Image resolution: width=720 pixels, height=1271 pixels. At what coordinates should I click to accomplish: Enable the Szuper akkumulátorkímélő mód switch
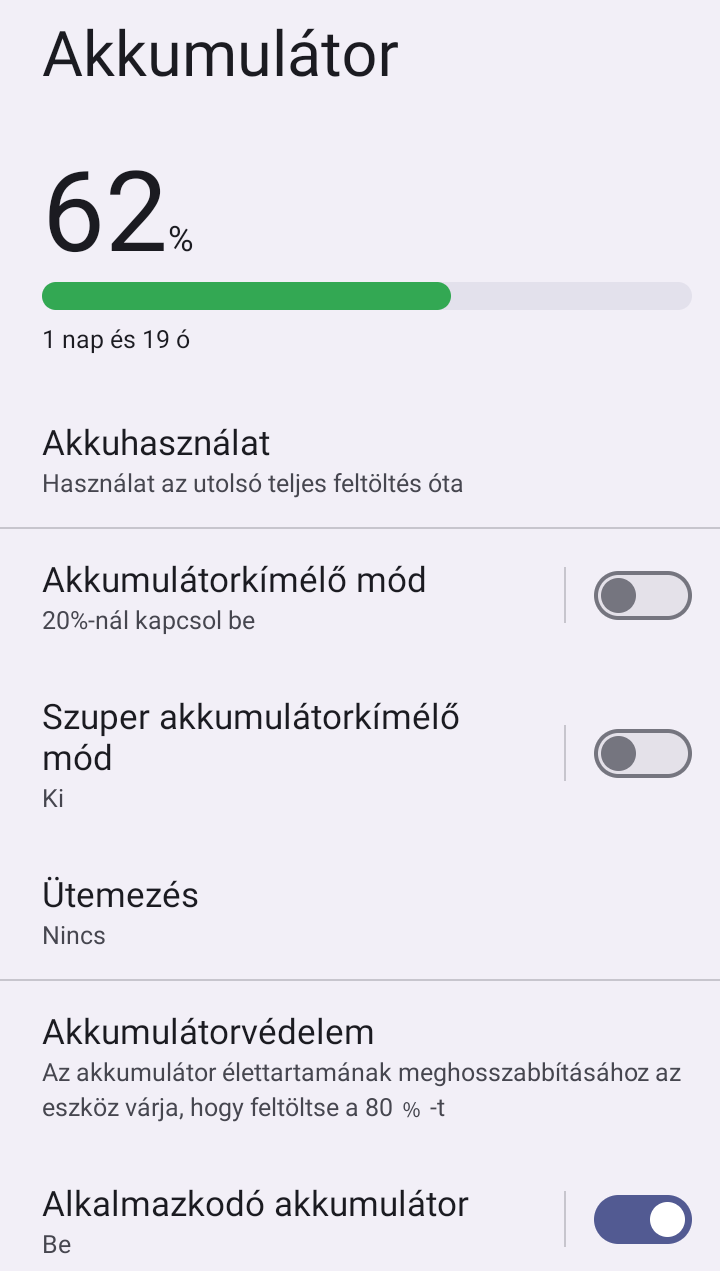tap(643, 754)
